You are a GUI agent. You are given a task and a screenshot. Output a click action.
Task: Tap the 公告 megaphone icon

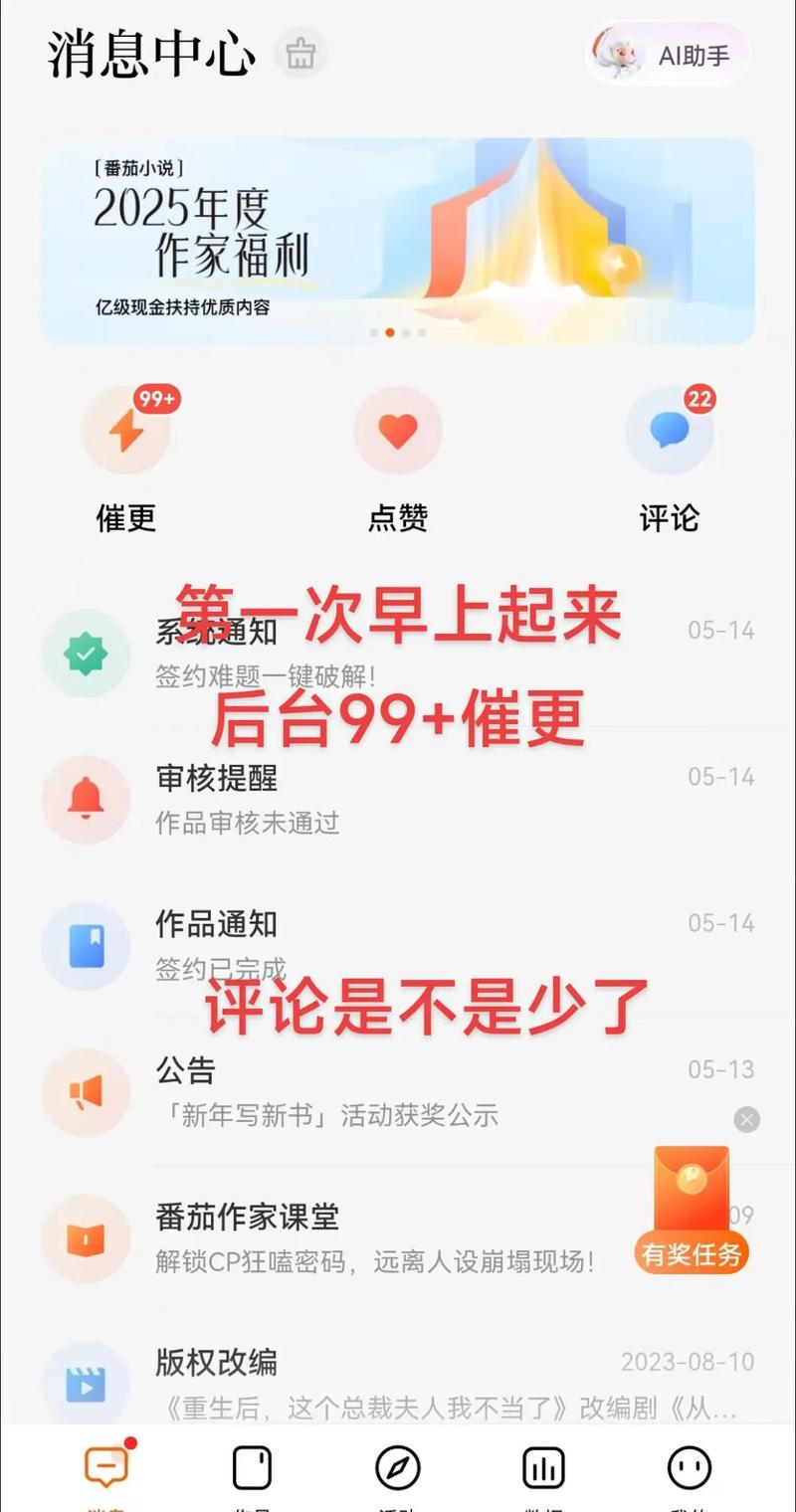[x=86, y=1092]
